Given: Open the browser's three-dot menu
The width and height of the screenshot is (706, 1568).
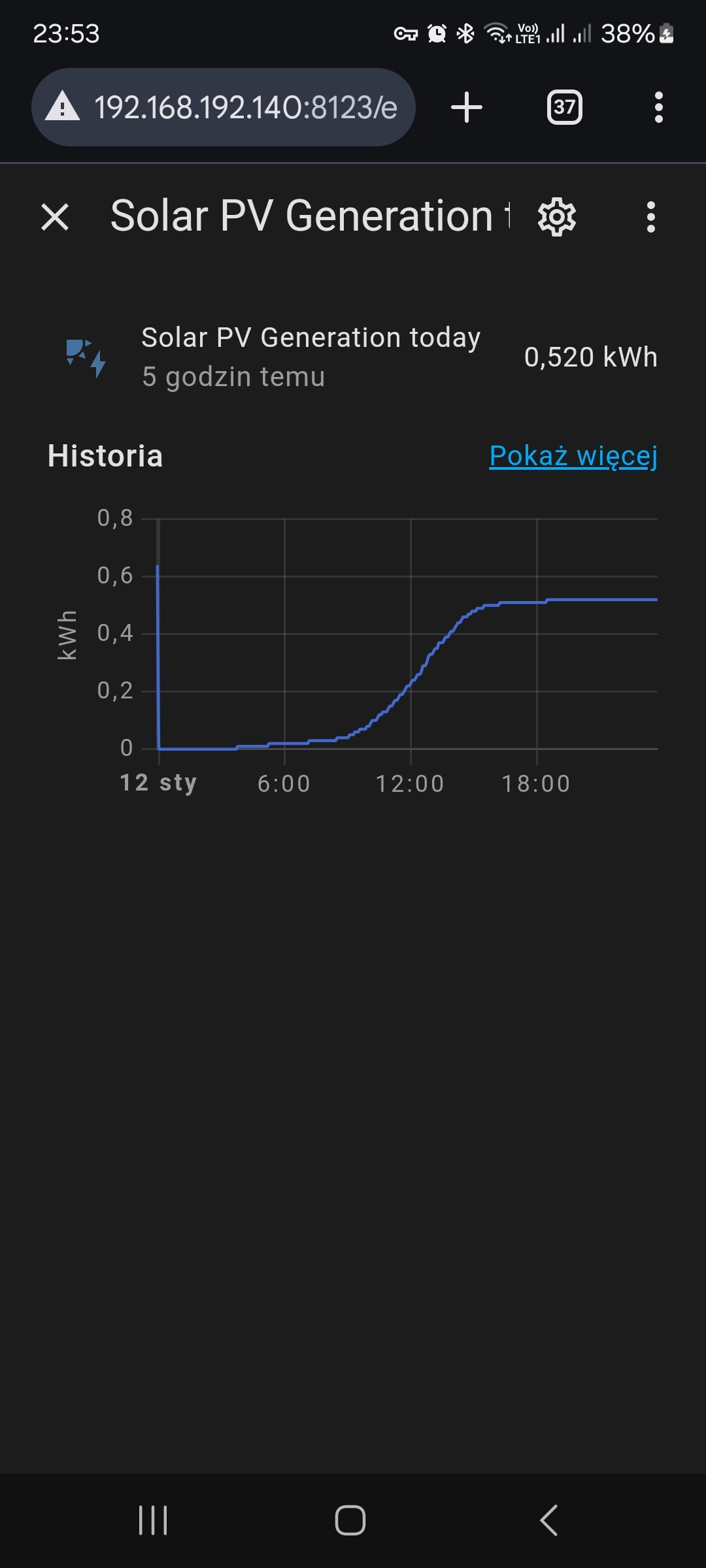Looking at the screenshot, I should pyautogui.click(x=658, y=107).
